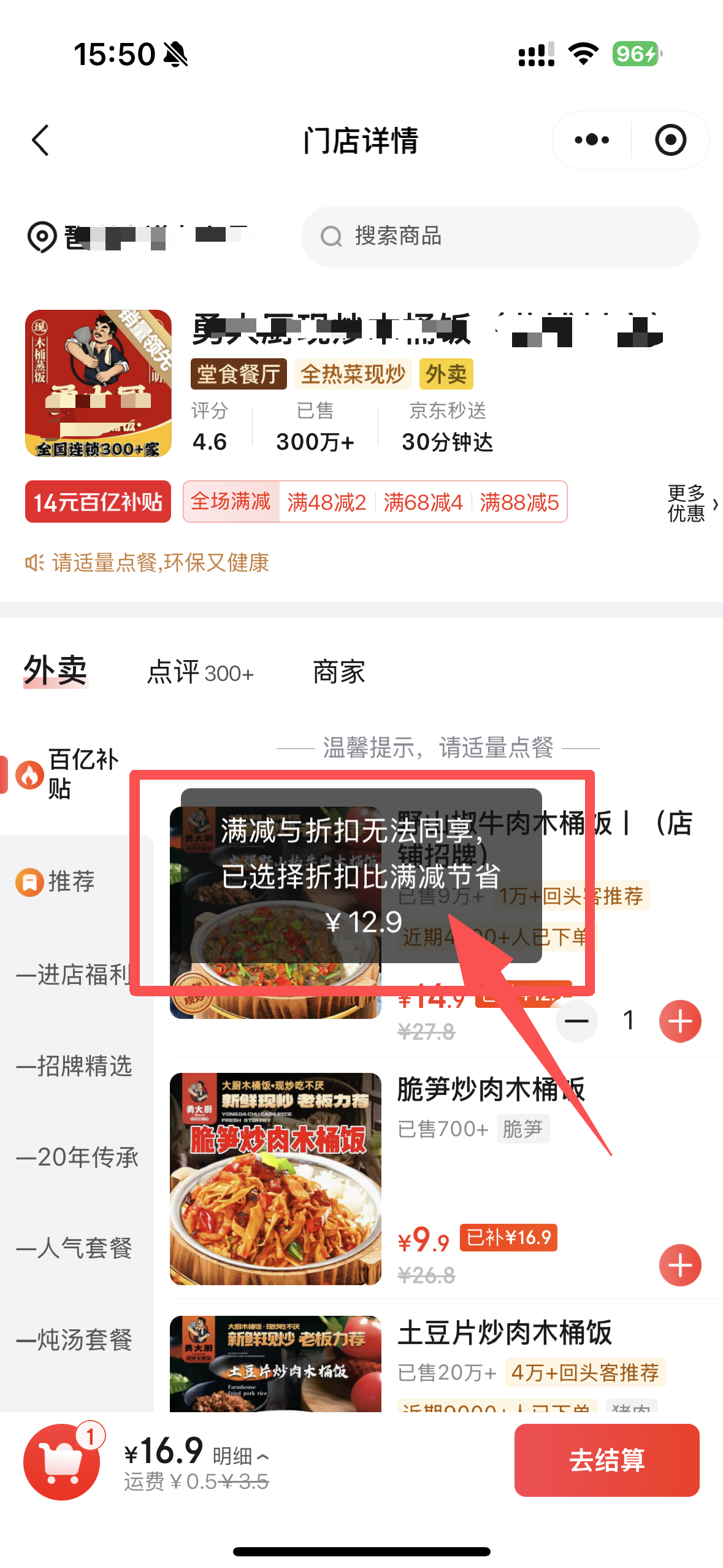Screen dimensions: 723x1568
Task: Browse the 人气套餐 category
Action: (74, 1248)
